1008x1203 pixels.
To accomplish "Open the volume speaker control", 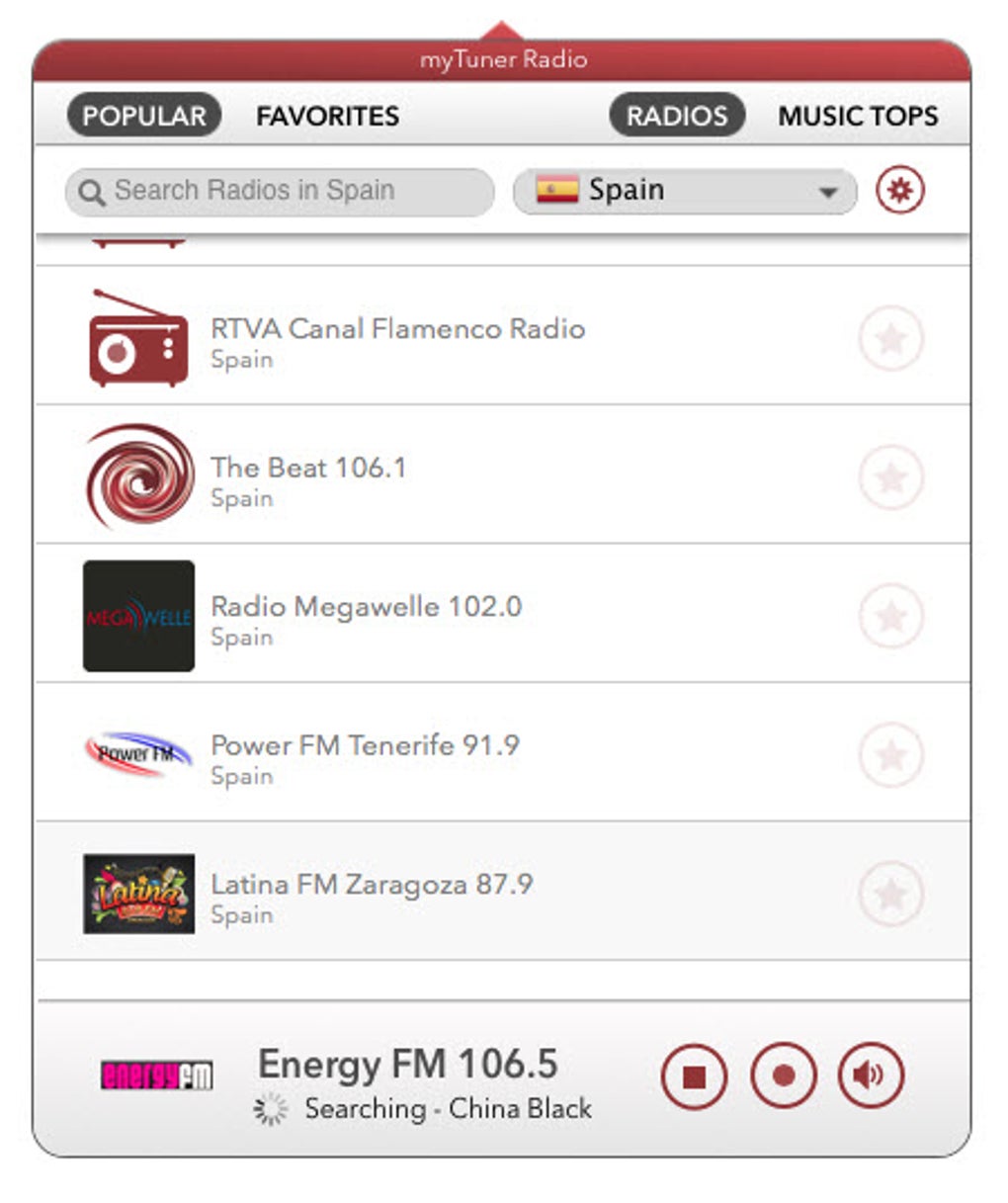I will (x=871, y=1075).
